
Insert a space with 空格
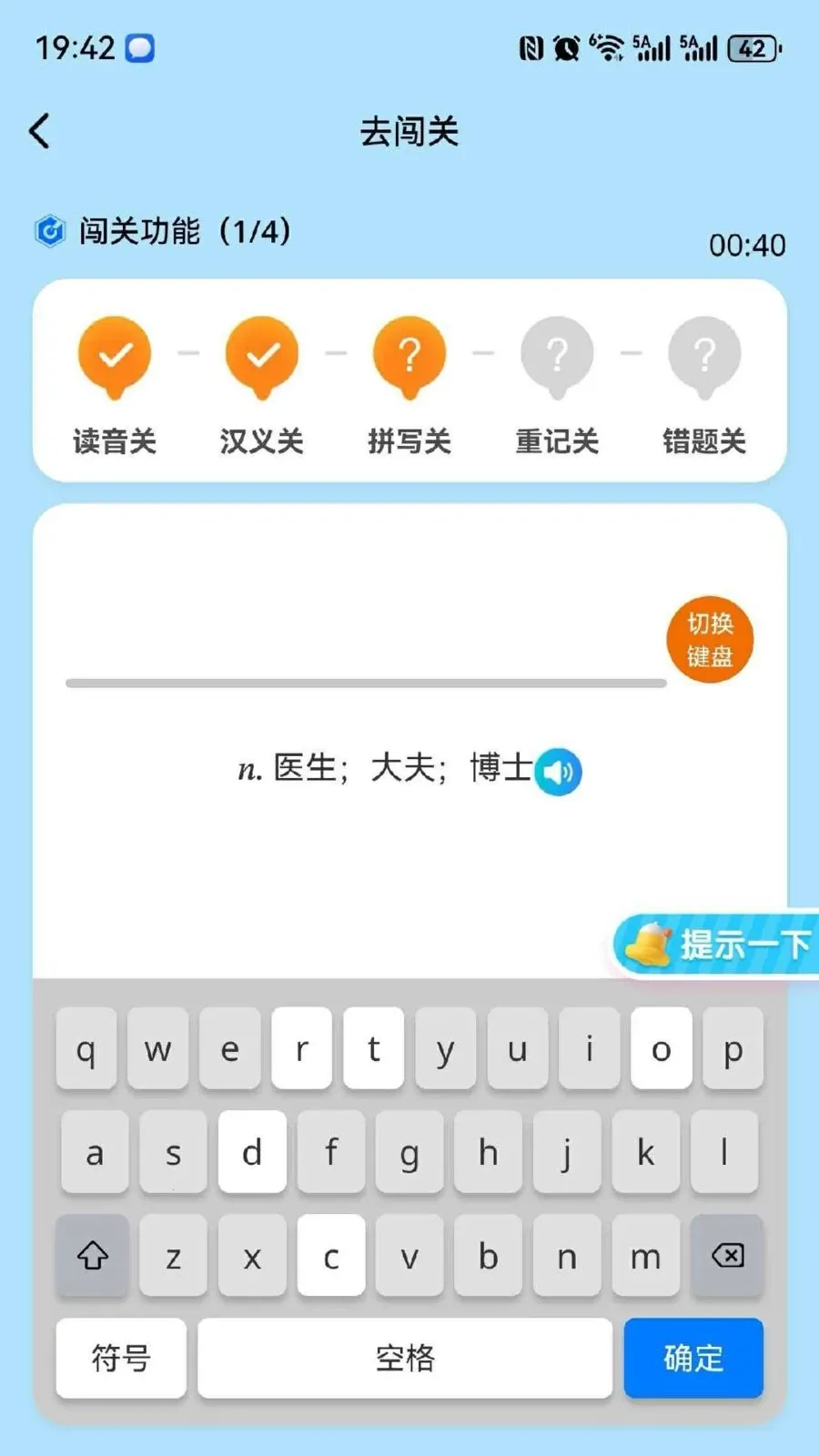(405, 1358)
